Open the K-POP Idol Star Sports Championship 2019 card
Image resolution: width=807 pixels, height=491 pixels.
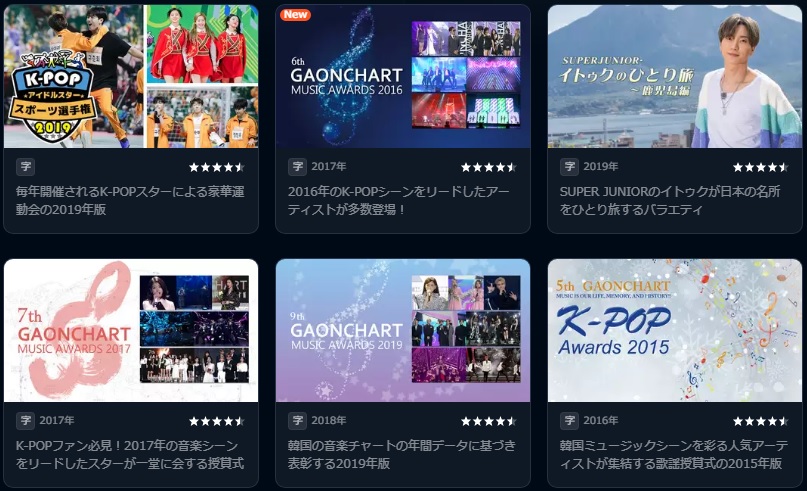131,77
